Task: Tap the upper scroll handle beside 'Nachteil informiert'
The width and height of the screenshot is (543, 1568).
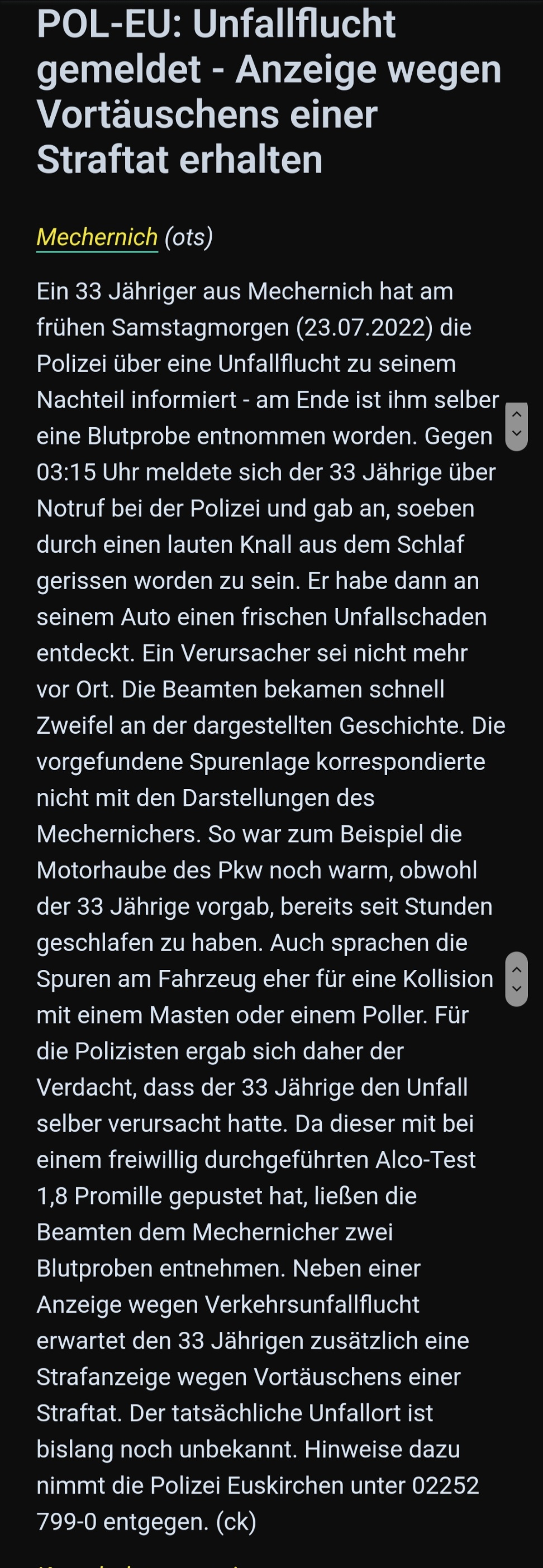Action: [x=516, y=426]
